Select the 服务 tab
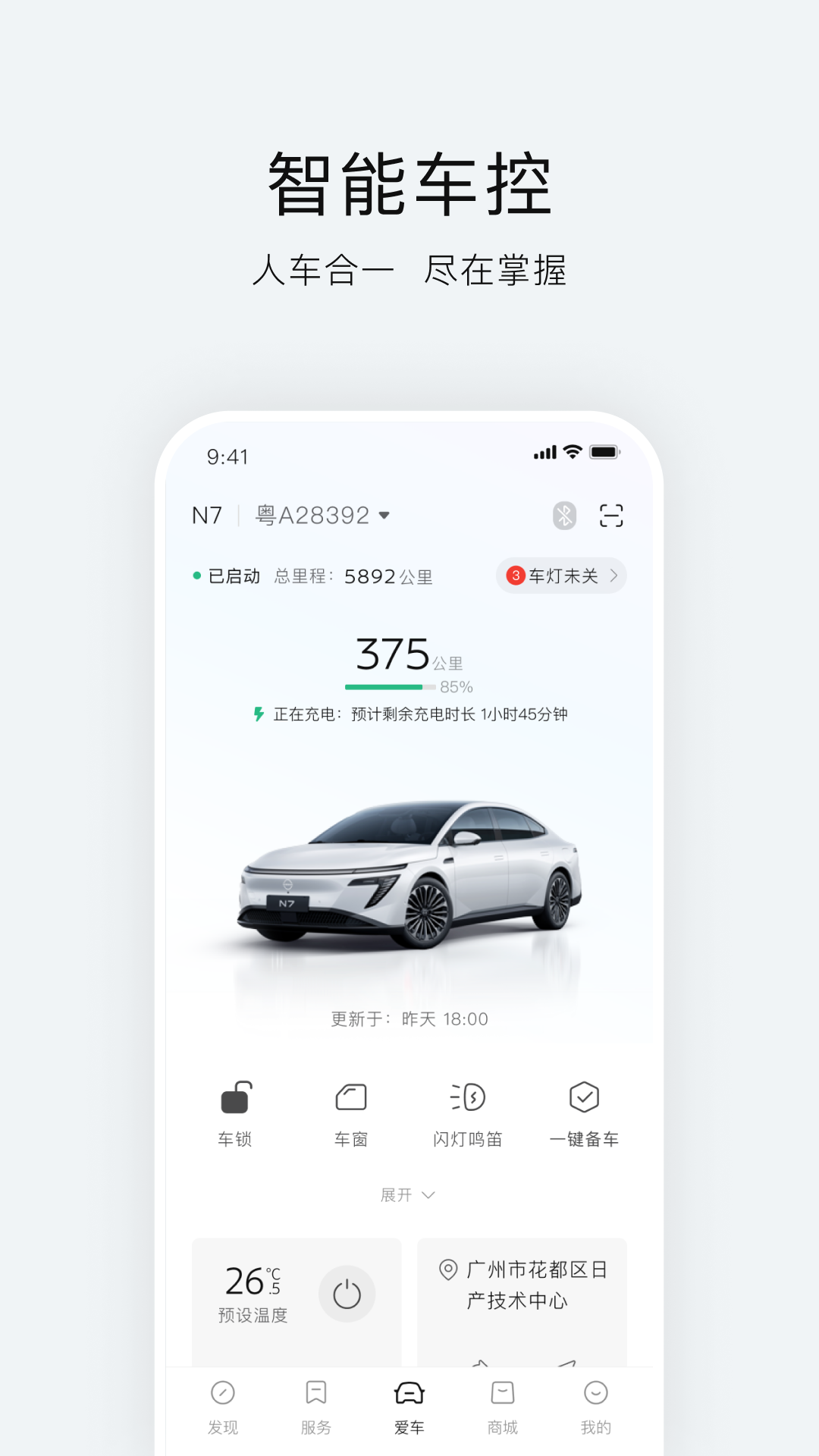The image size is (819, 1456). (x=315, y=1409)
